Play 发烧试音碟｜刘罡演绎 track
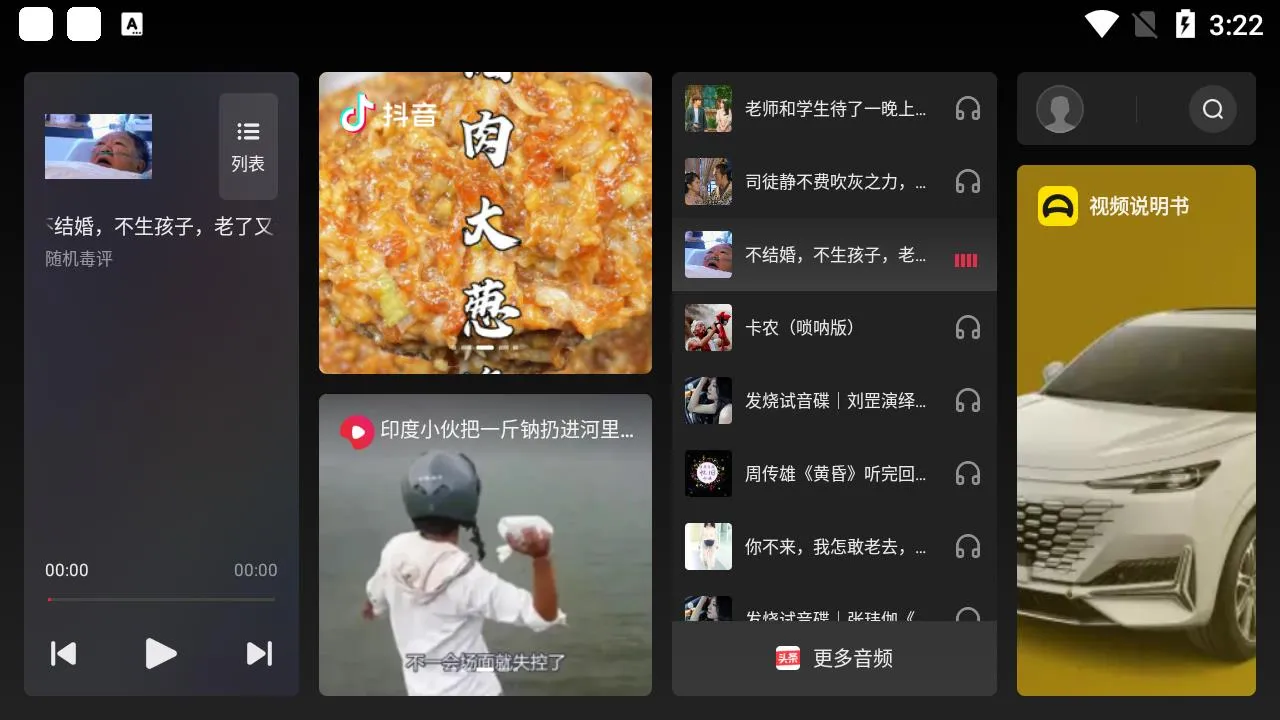The height and width of the screenshot is (720, 1280). (x=834, y=401)
